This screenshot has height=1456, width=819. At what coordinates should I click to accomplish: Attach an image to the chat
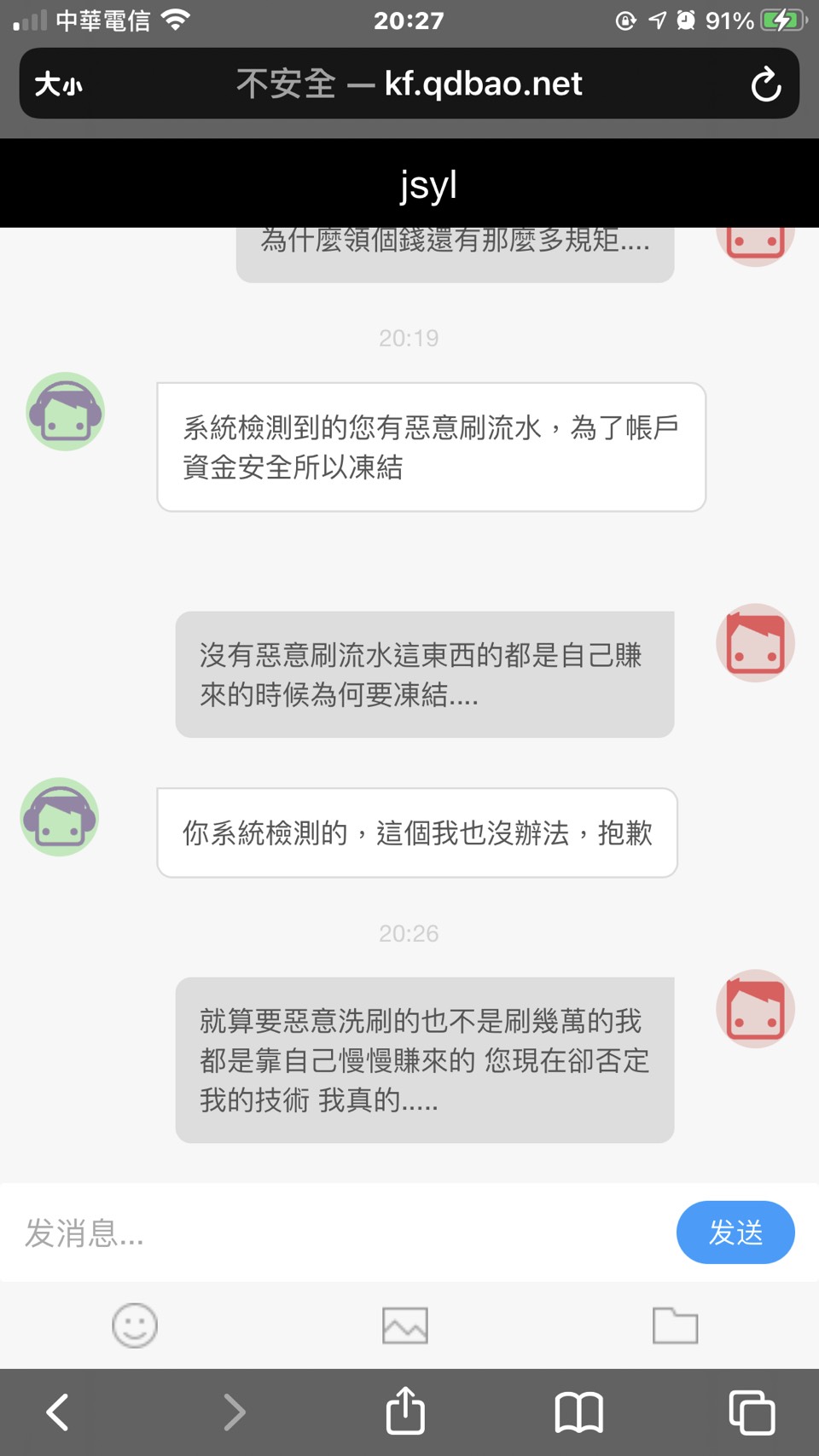point(405,1325)
